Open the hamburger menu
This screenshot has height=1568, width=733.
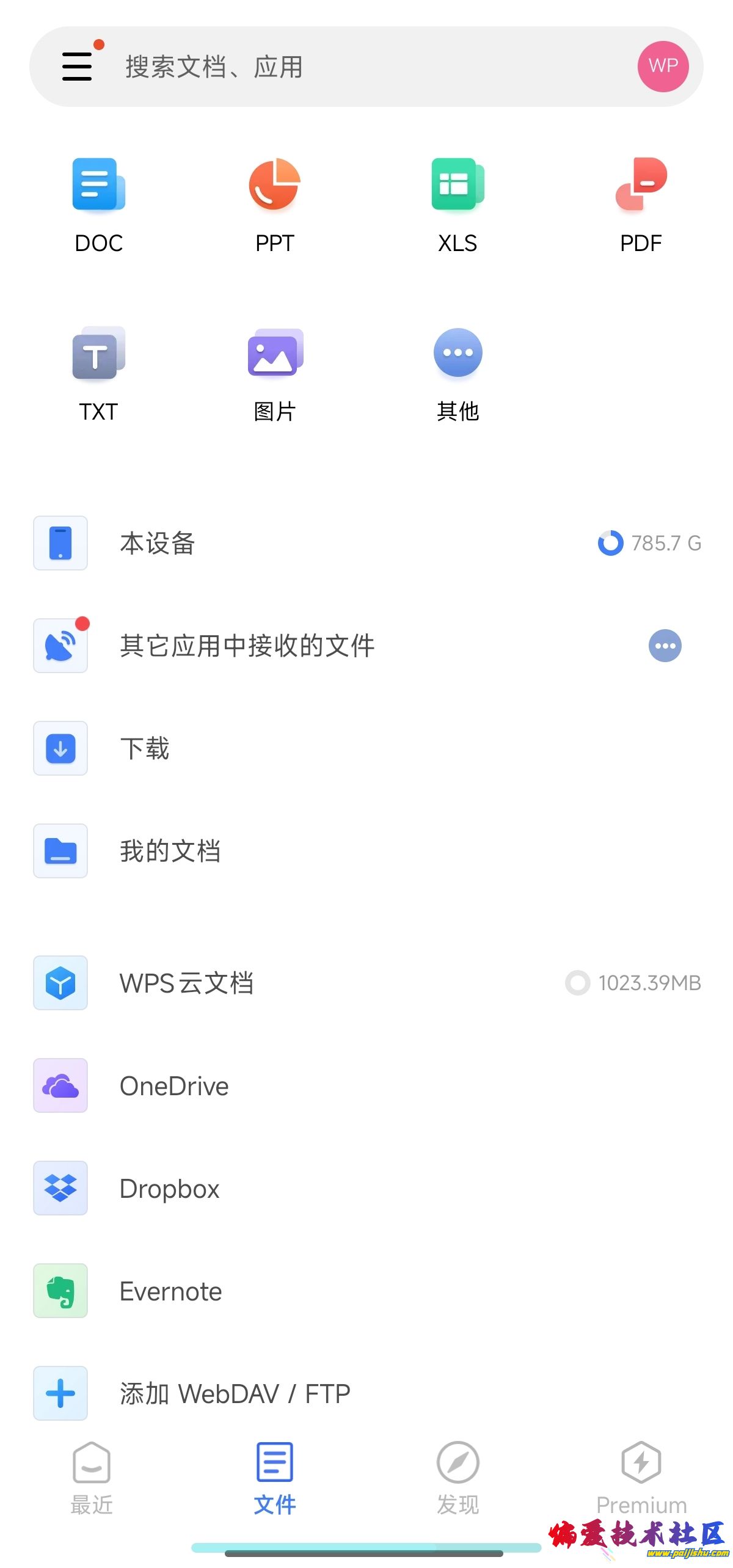tap(77, 66)
